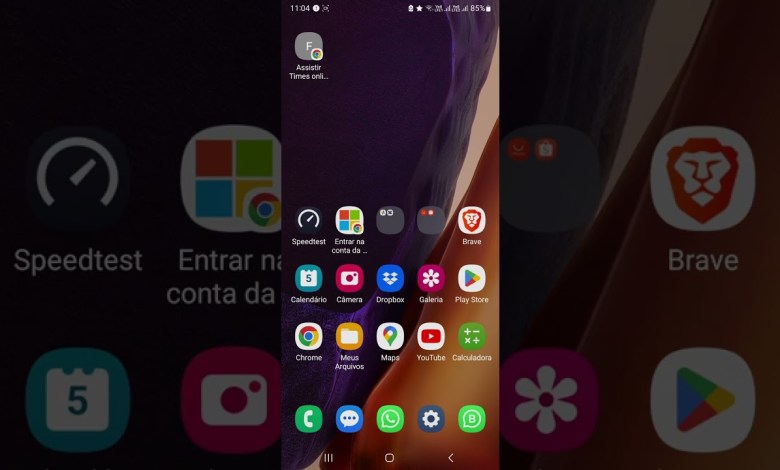
Task: Open the Entrar na conta da Microsoft shortcut
Action: pos(349,220)
